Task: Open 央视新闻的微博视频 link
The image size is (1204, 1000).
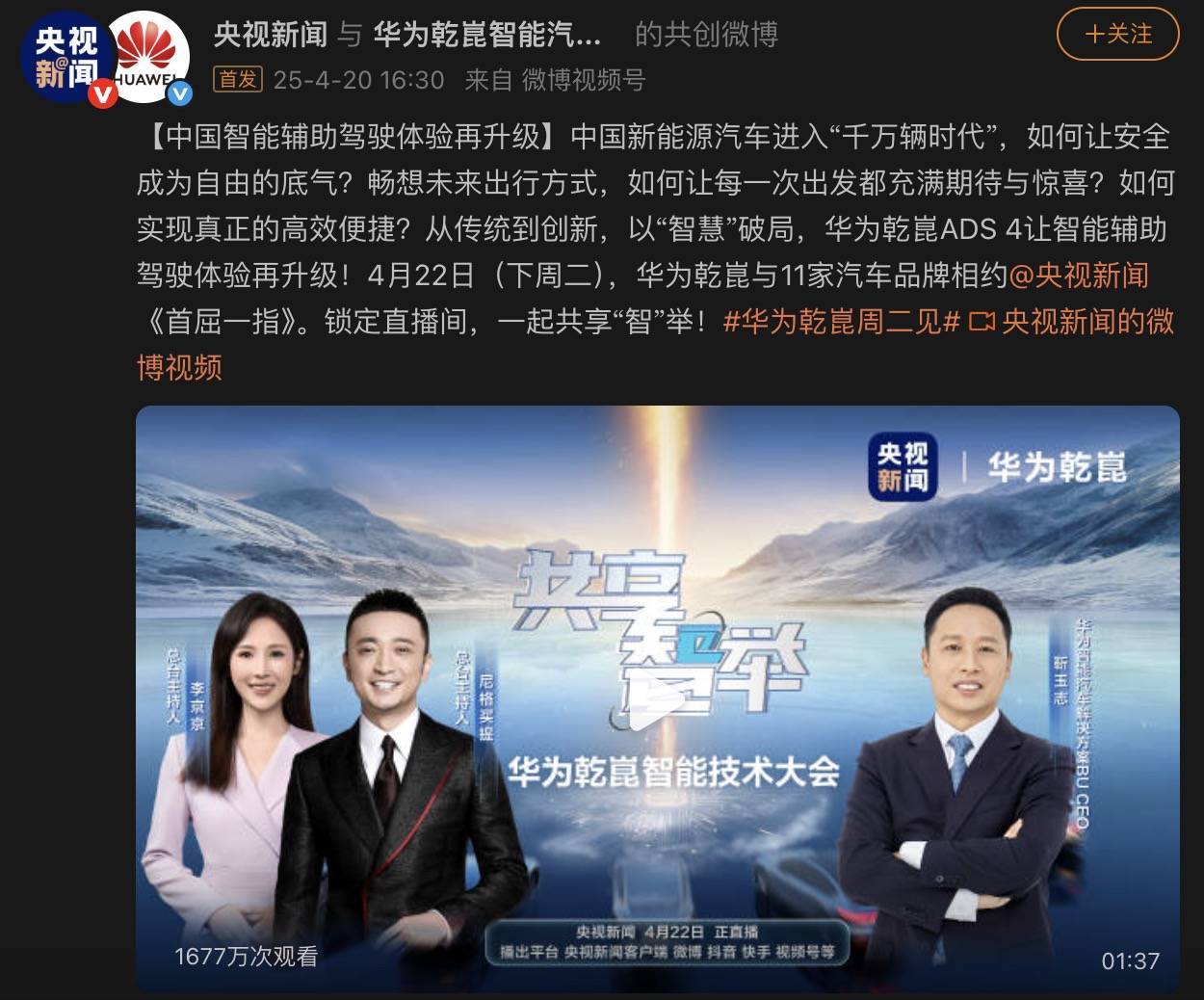Action: point(1086,321)
